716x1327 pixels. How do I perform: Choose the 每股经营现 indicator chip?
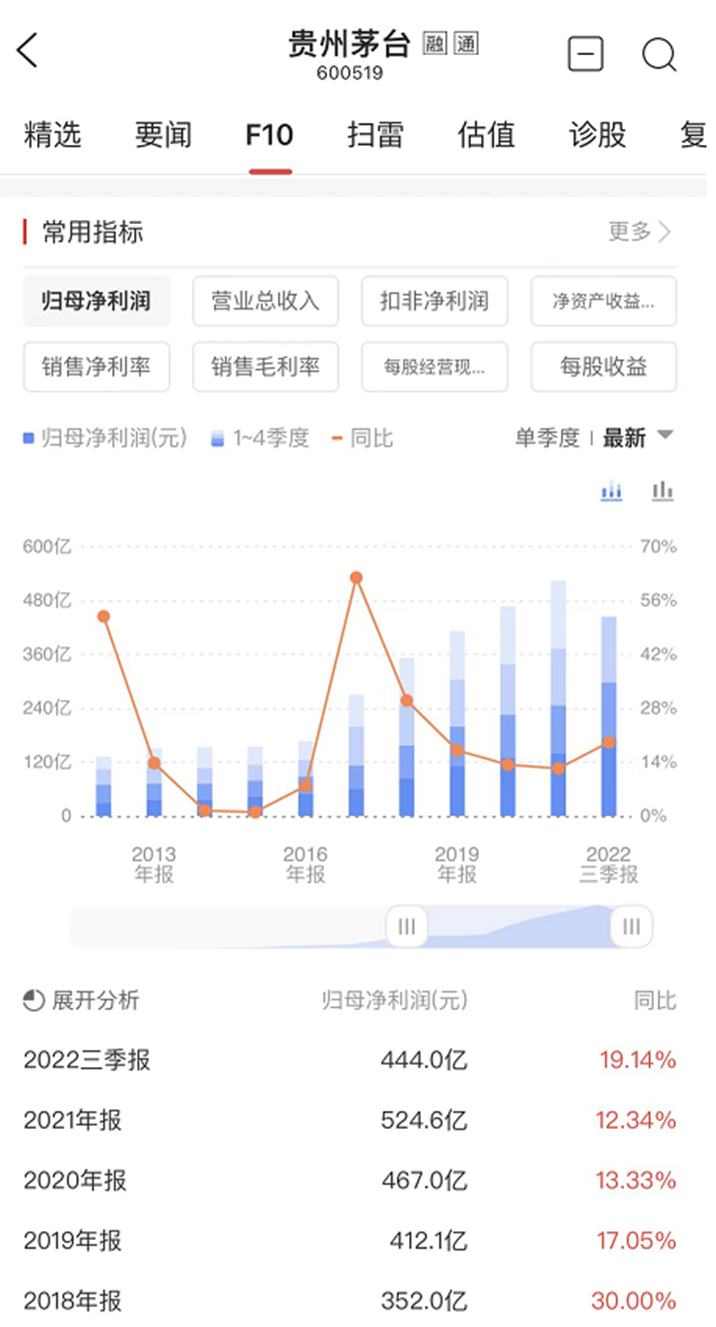pos(434,367)
